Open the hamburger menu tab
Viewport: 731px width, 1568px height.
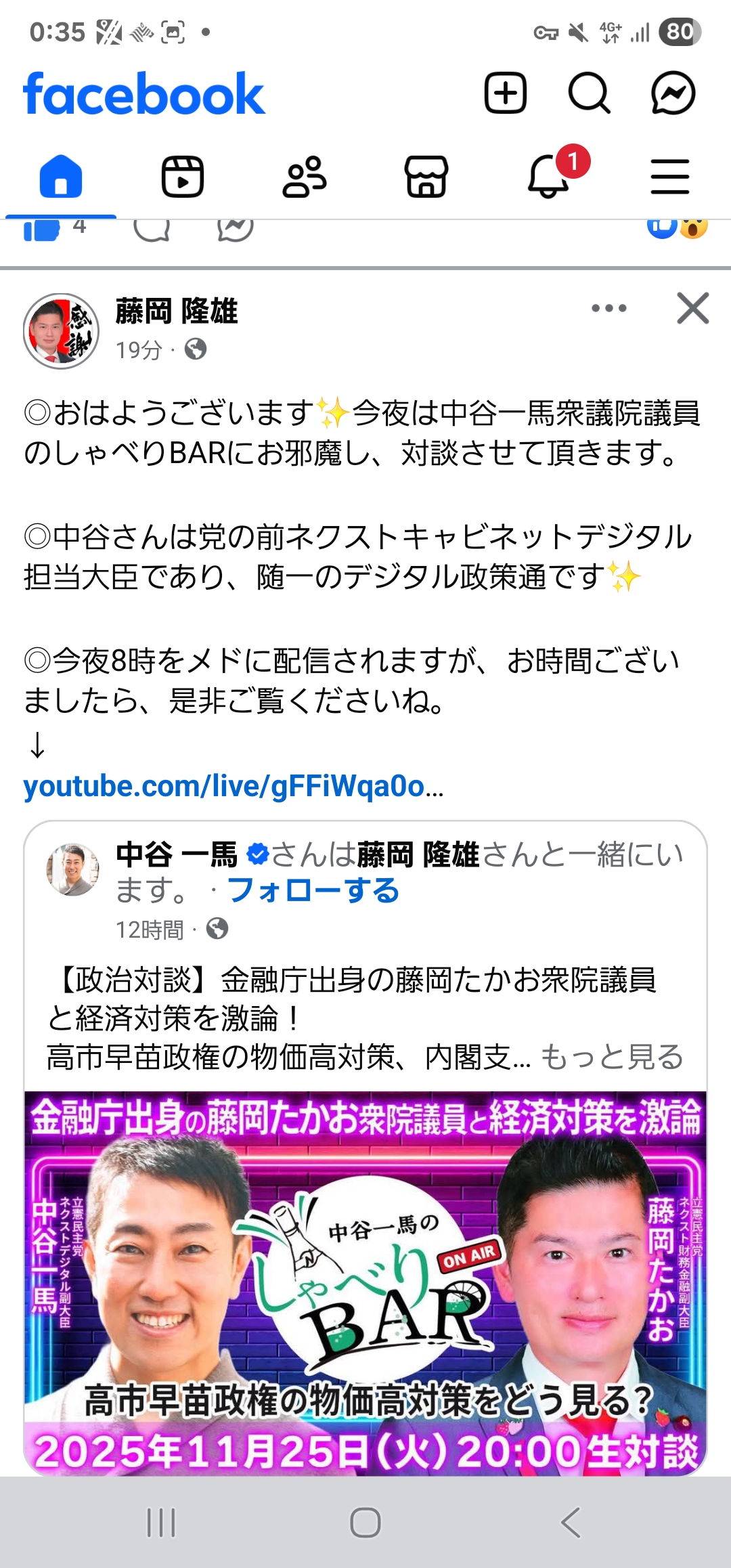tap(669, 177)
